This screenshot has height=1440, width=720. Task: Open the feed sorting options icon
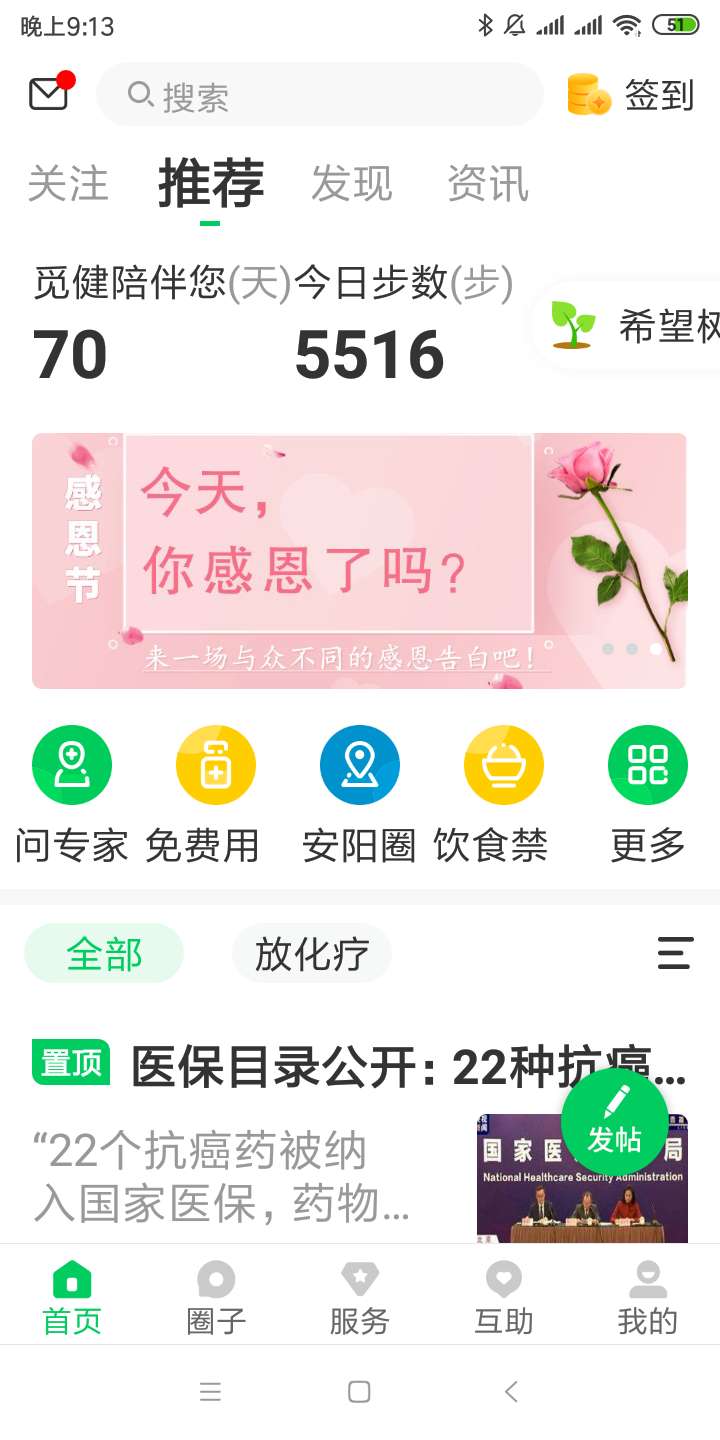coord(675,953)
